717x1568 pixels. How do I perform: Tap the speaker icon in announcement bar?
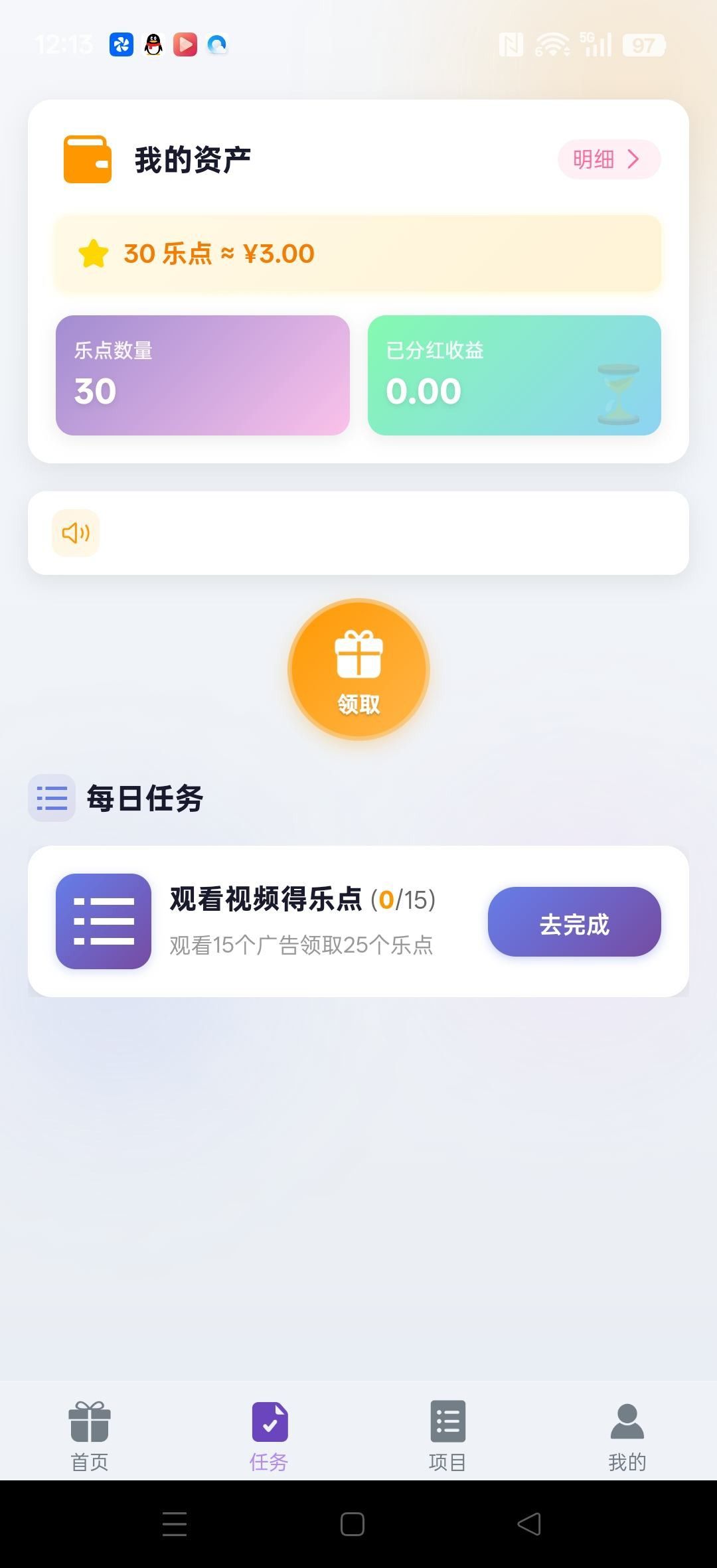coord(75,532)
